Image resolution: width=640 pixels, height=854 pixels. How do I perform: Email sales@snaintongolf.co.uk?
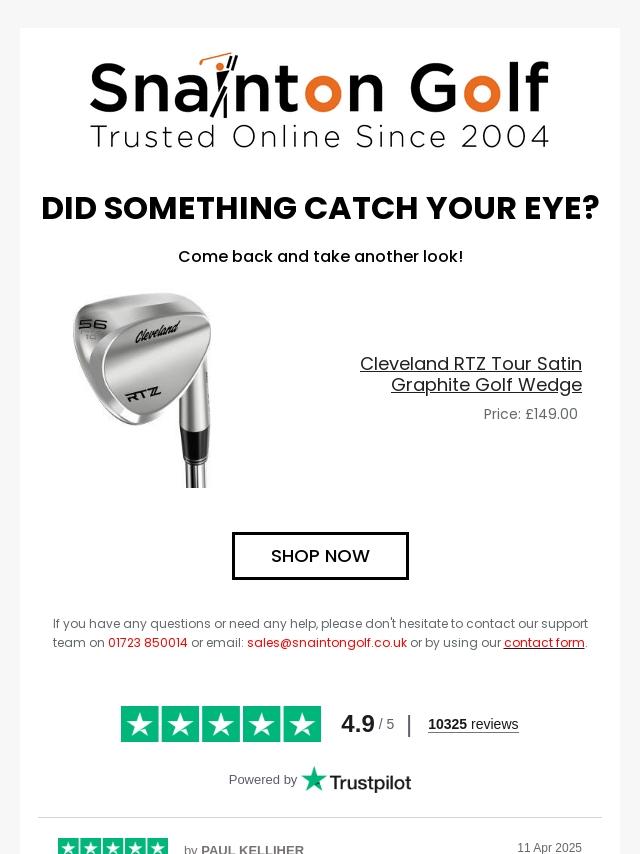pyautogui.click(x=327, y=643)
